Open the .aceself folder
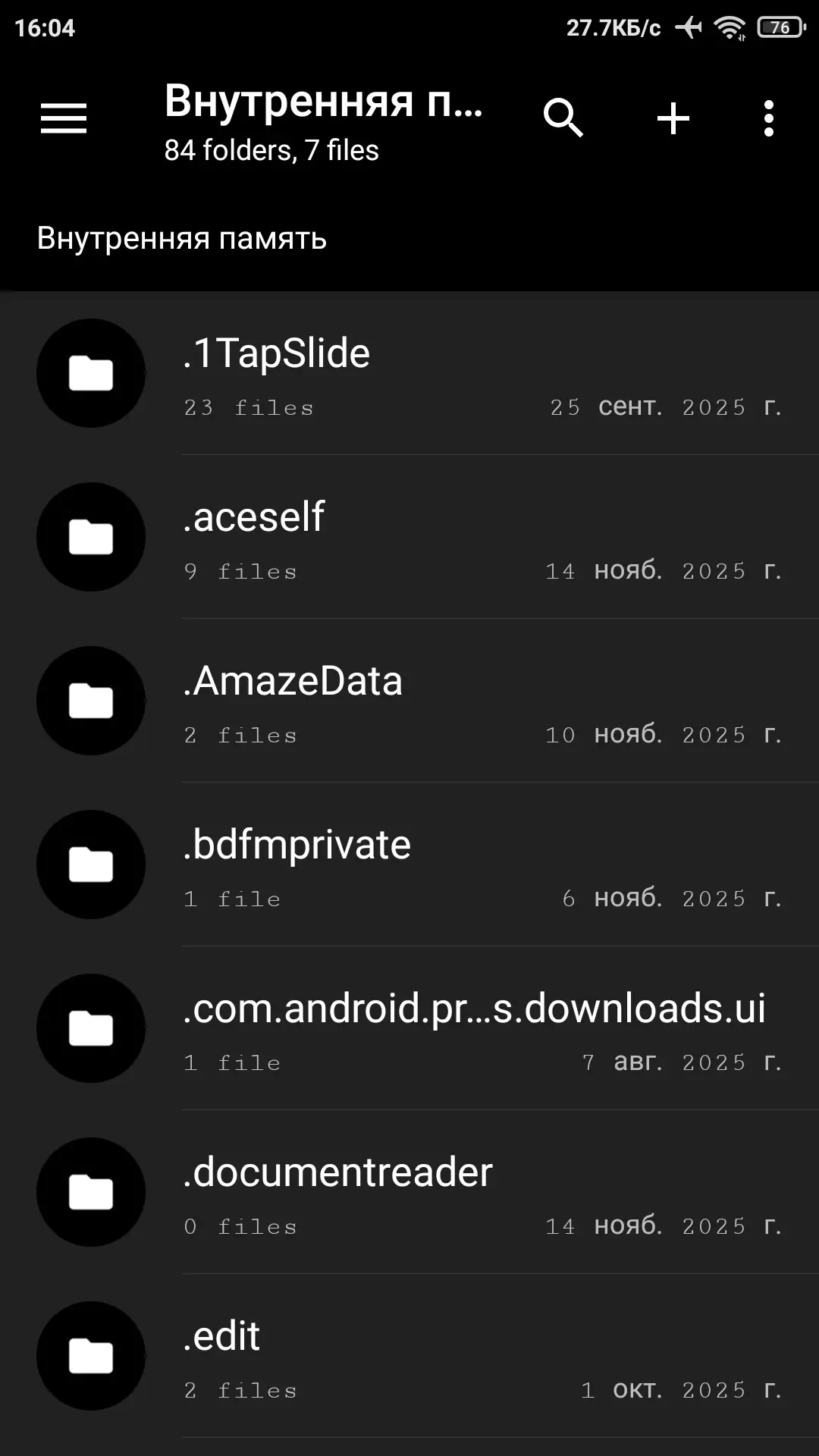The height and width of the screenshot is (1456, 819). click(409, 538)
